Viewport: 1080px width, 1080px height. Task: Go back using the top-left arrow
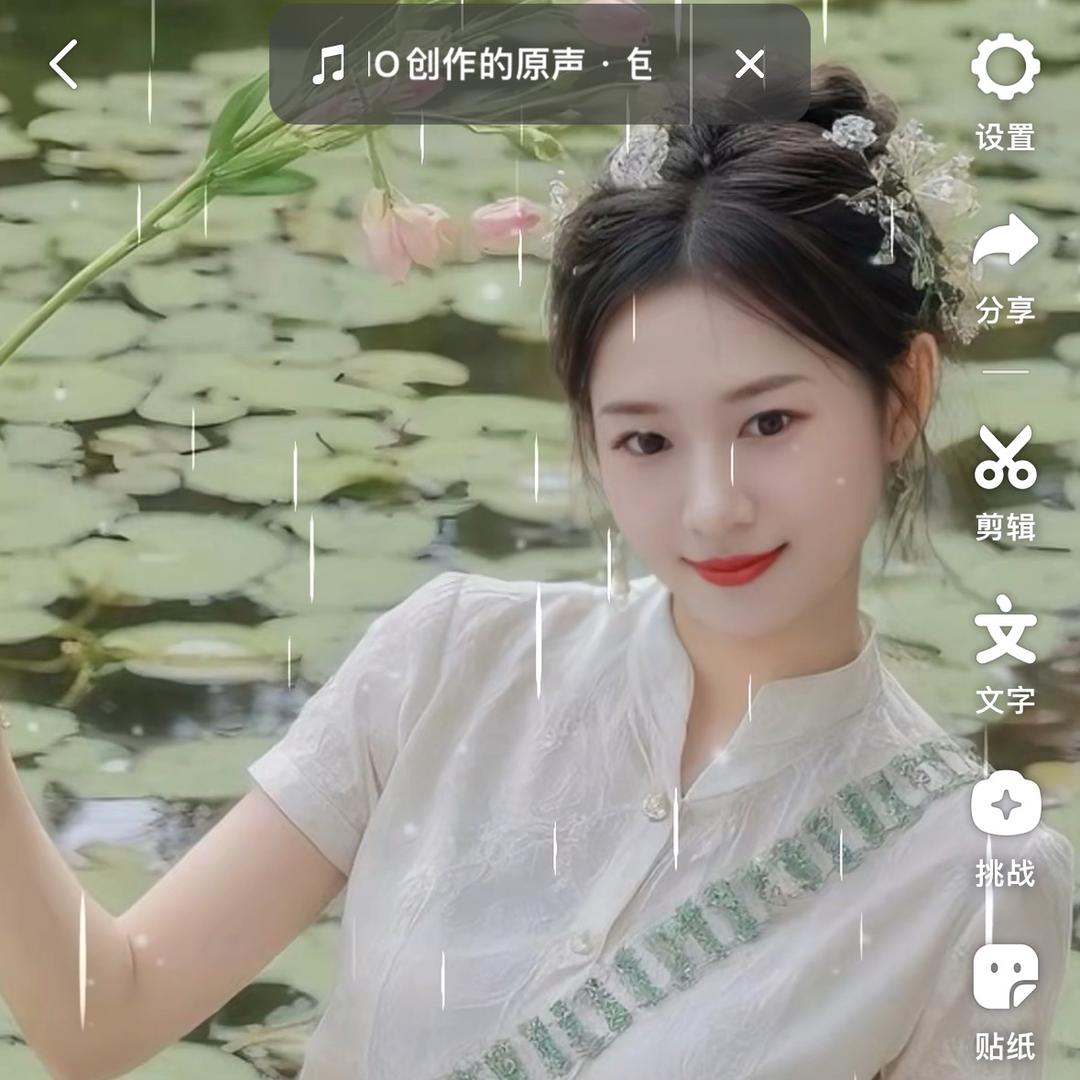[x=63, y=65]
